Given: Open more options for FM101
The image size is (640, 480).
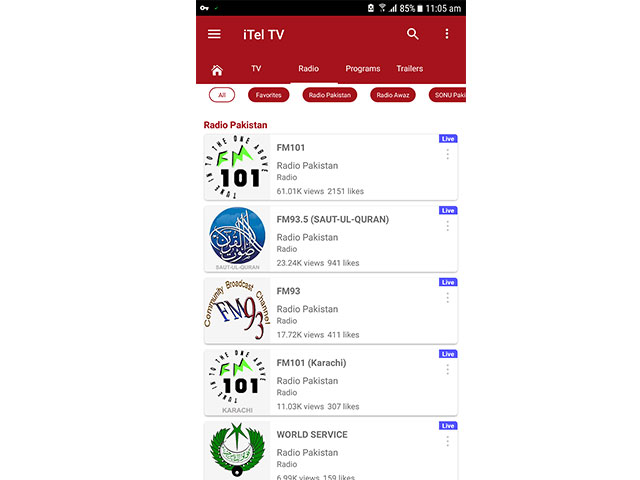Looking at the screenshot, I should 447,155.
